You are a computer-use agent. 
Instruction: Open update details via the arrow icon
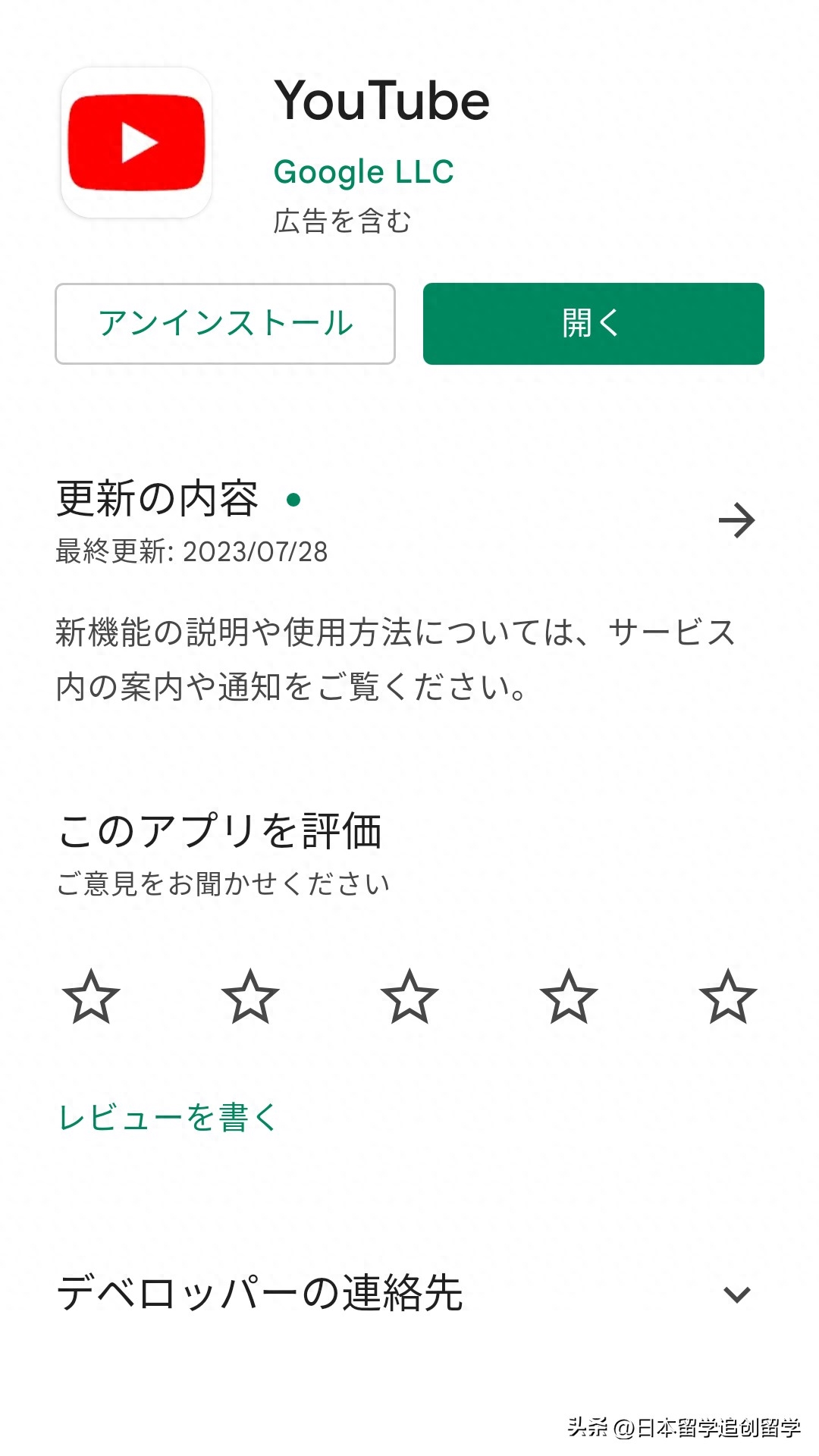(x=737, y=519)
